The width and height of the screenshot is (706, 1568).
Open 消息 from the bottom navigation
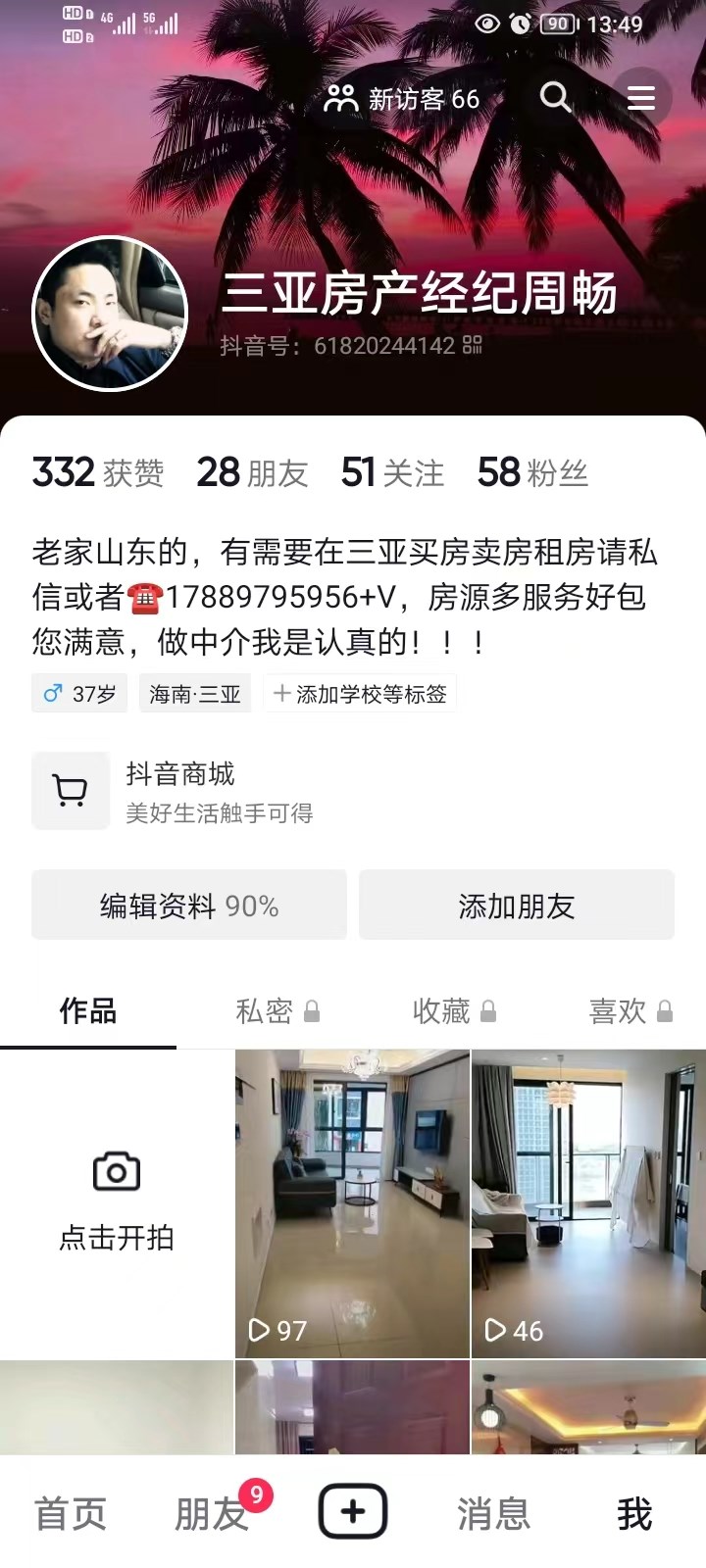point(493,1514)
